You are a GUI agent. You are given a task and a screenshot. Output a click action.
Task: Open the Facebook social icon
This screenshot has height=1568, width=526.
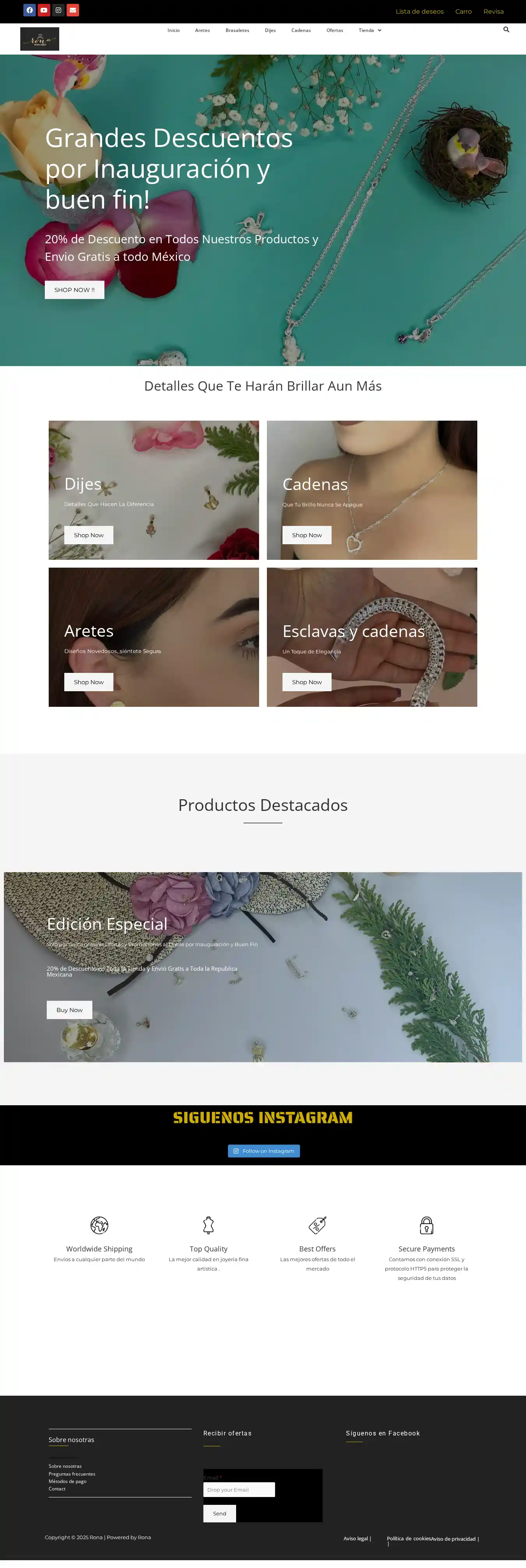point(29,11)
